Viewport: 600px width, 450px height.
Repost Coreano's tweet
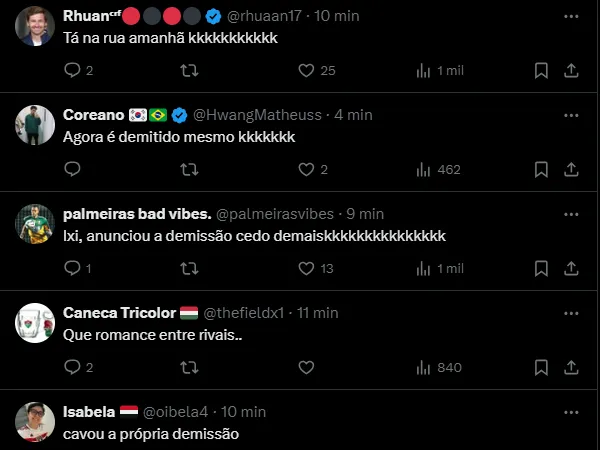(x=189, y=169)
